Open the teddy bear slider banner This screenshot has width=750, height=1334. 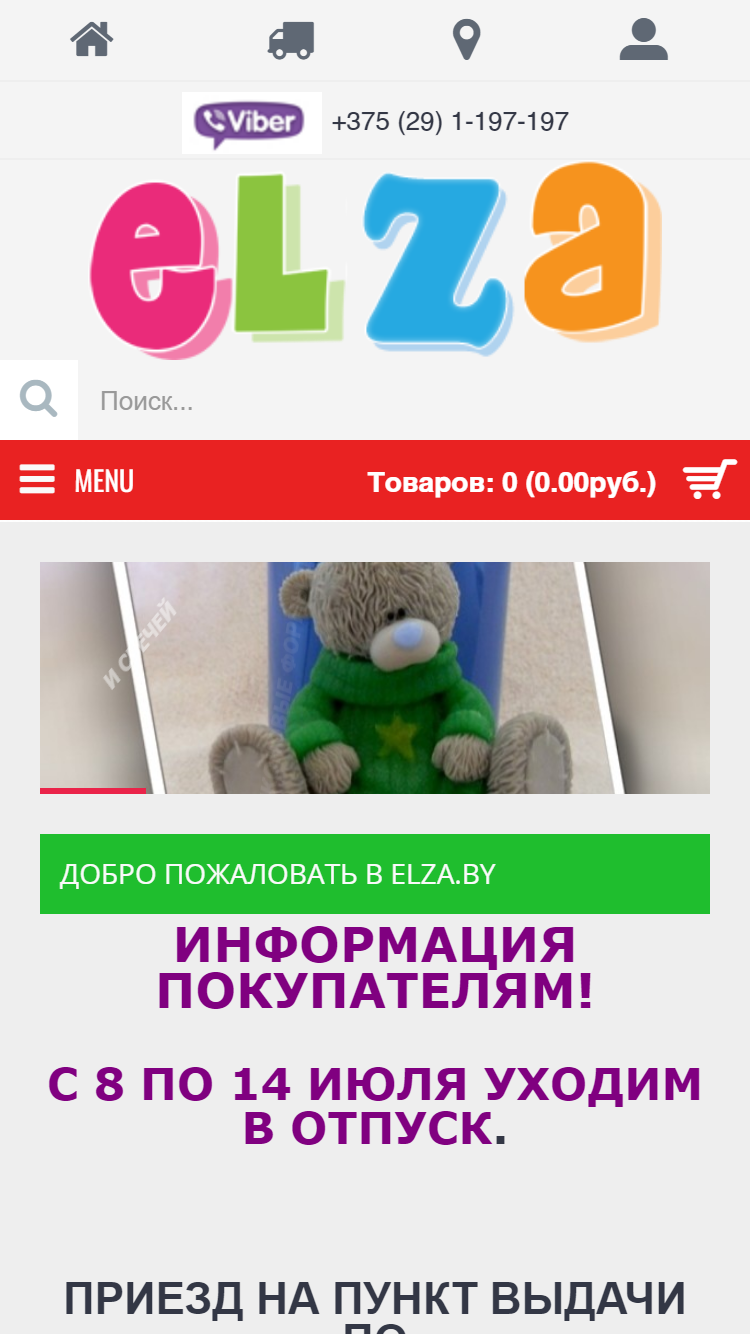point(375,678)
